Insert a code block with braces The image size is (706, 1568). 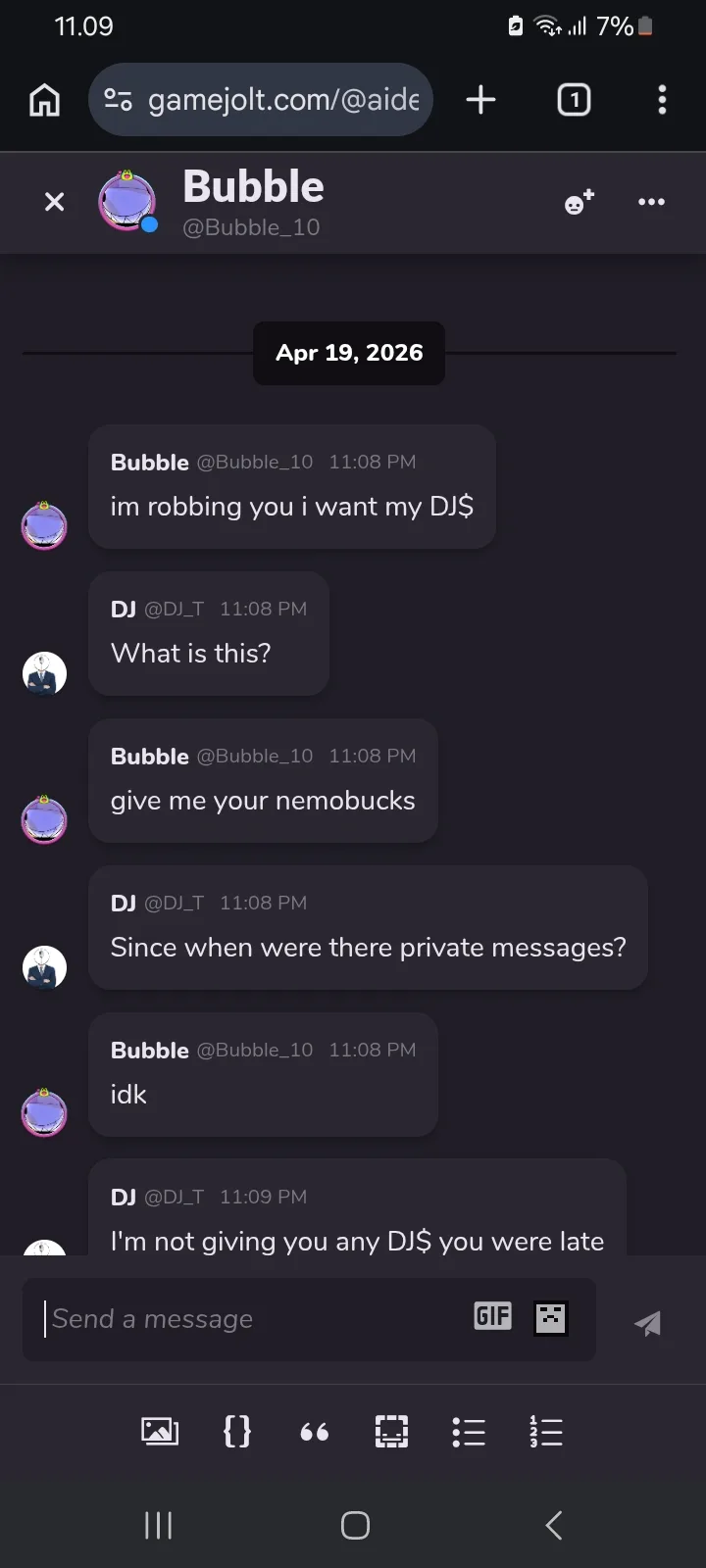coord(237,1432)
